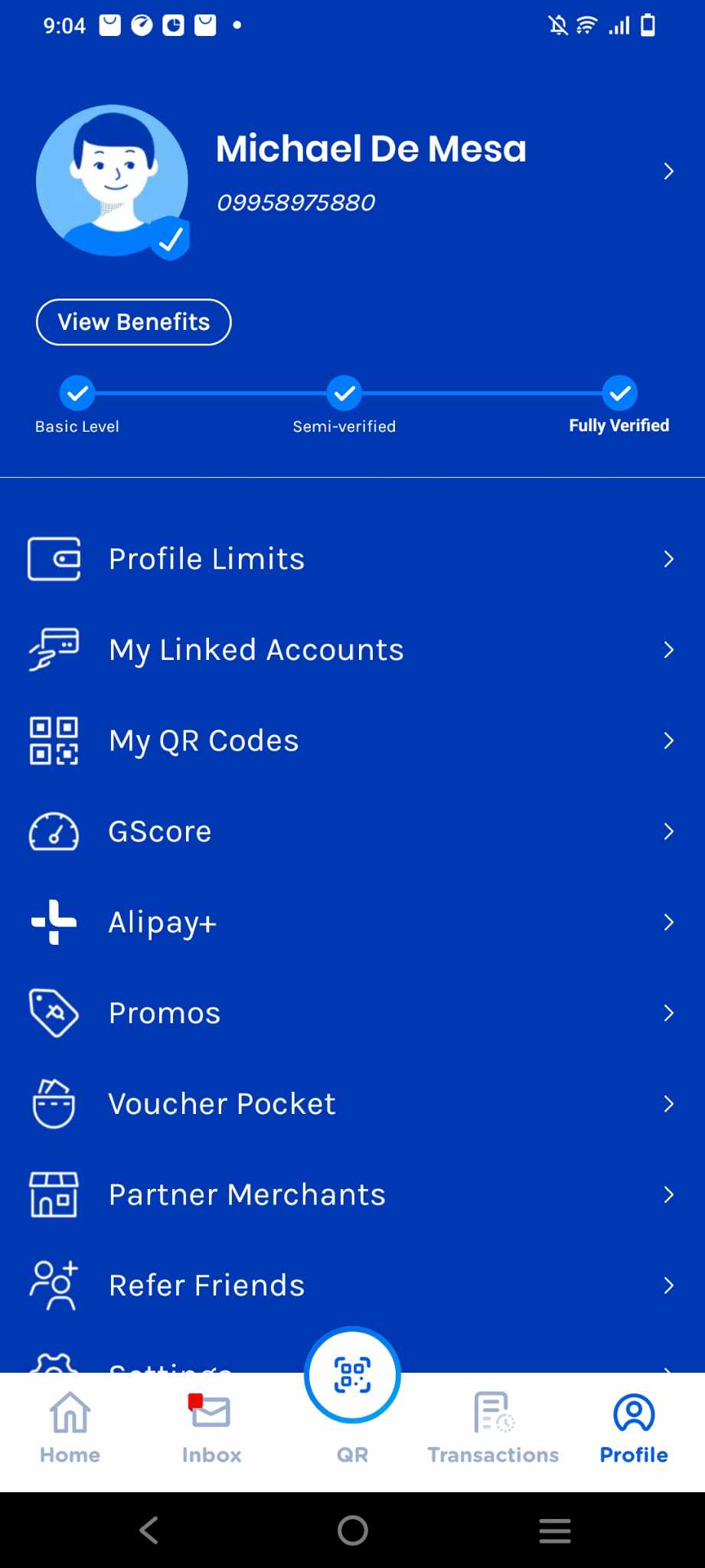Tap the View Benefits button
Viewport: 705px width, 1568px height.
point(134,322)
